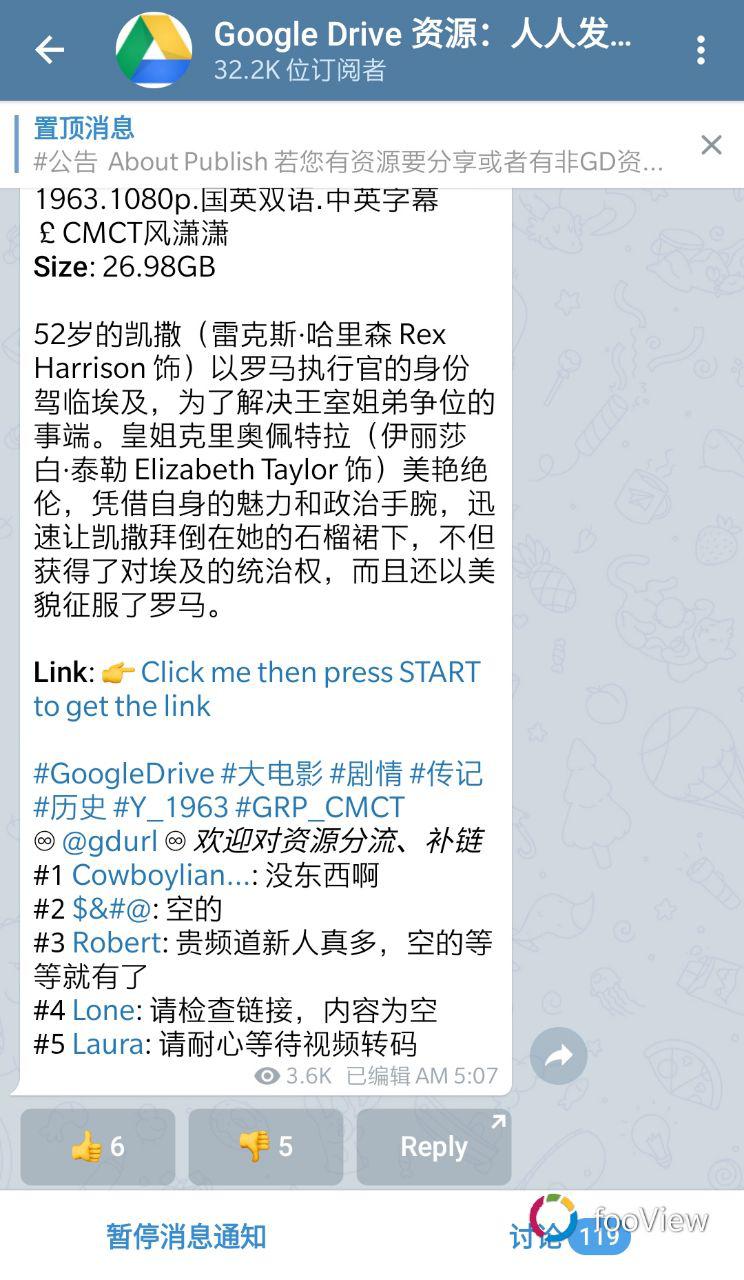
Task: Open Google Drive channel profile info
Action: point(420,50)
